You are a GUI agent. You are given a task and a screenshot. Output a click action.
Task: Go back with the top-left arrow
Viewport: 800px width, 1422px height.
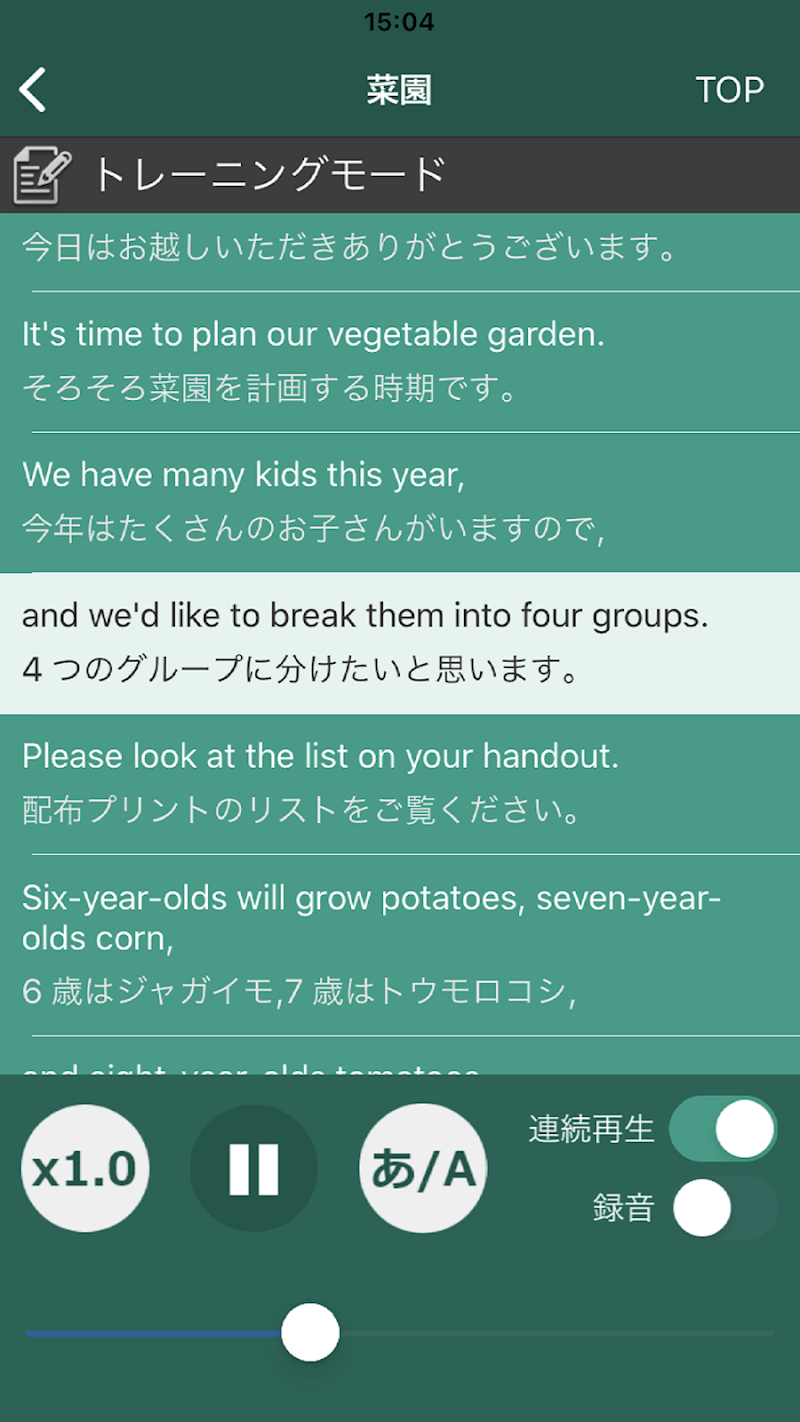tap(33, 90)
